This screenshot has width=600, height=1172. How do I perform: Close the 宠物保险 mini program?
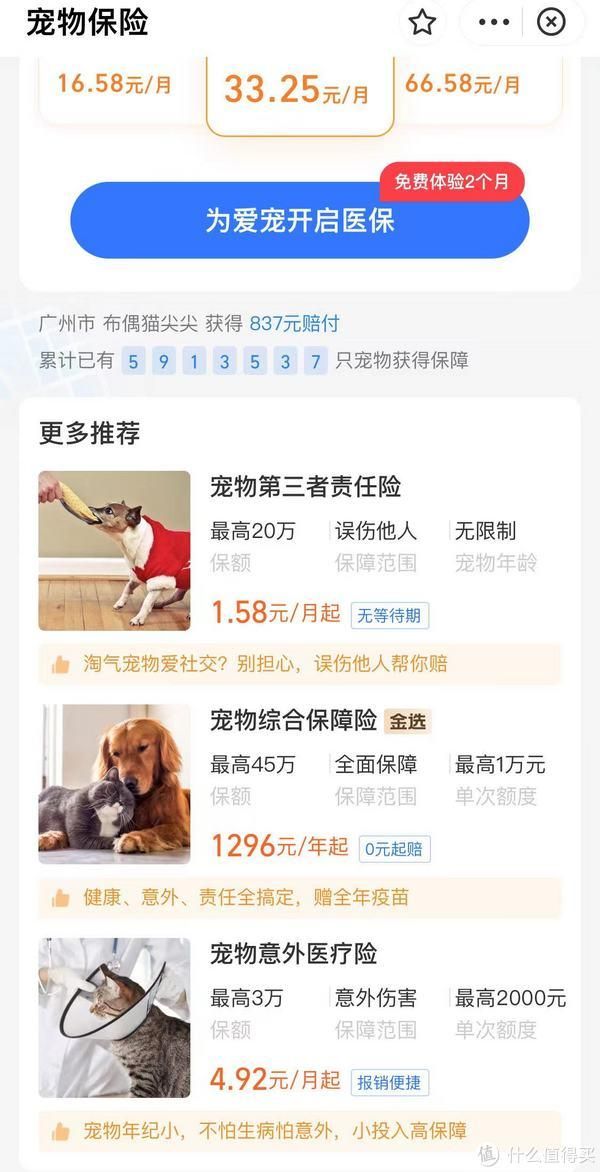551,22
